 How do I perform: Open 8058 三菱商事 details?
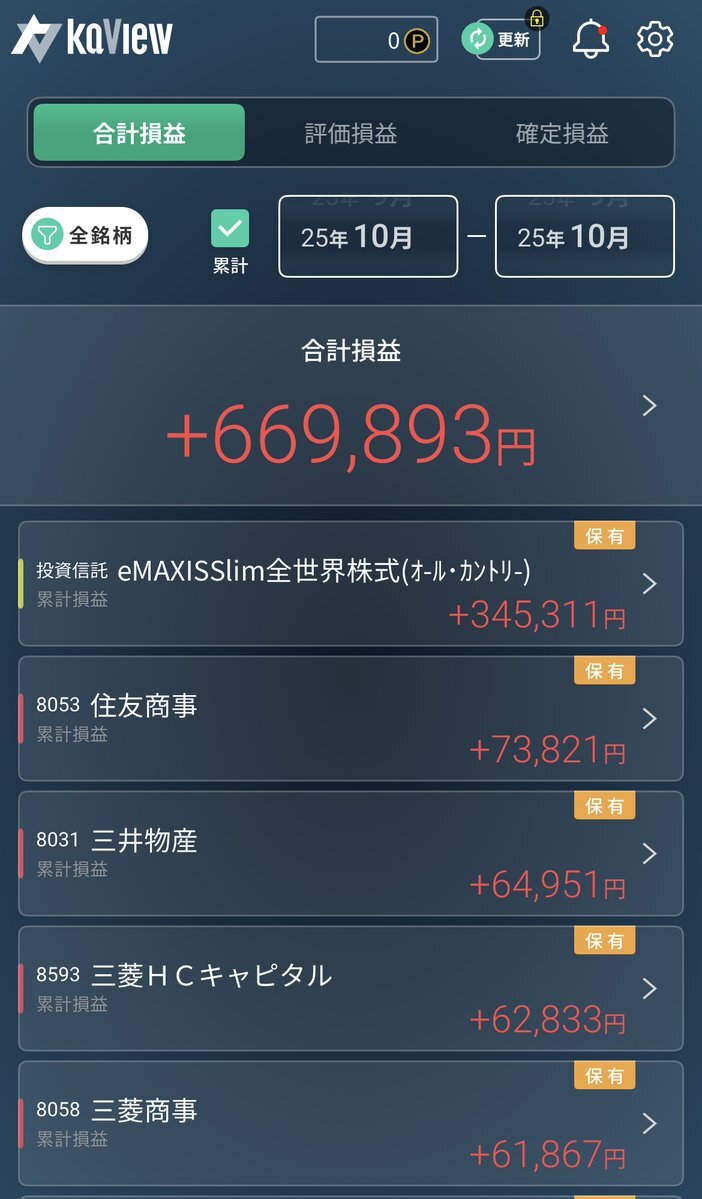click(x=350, y=1124)
